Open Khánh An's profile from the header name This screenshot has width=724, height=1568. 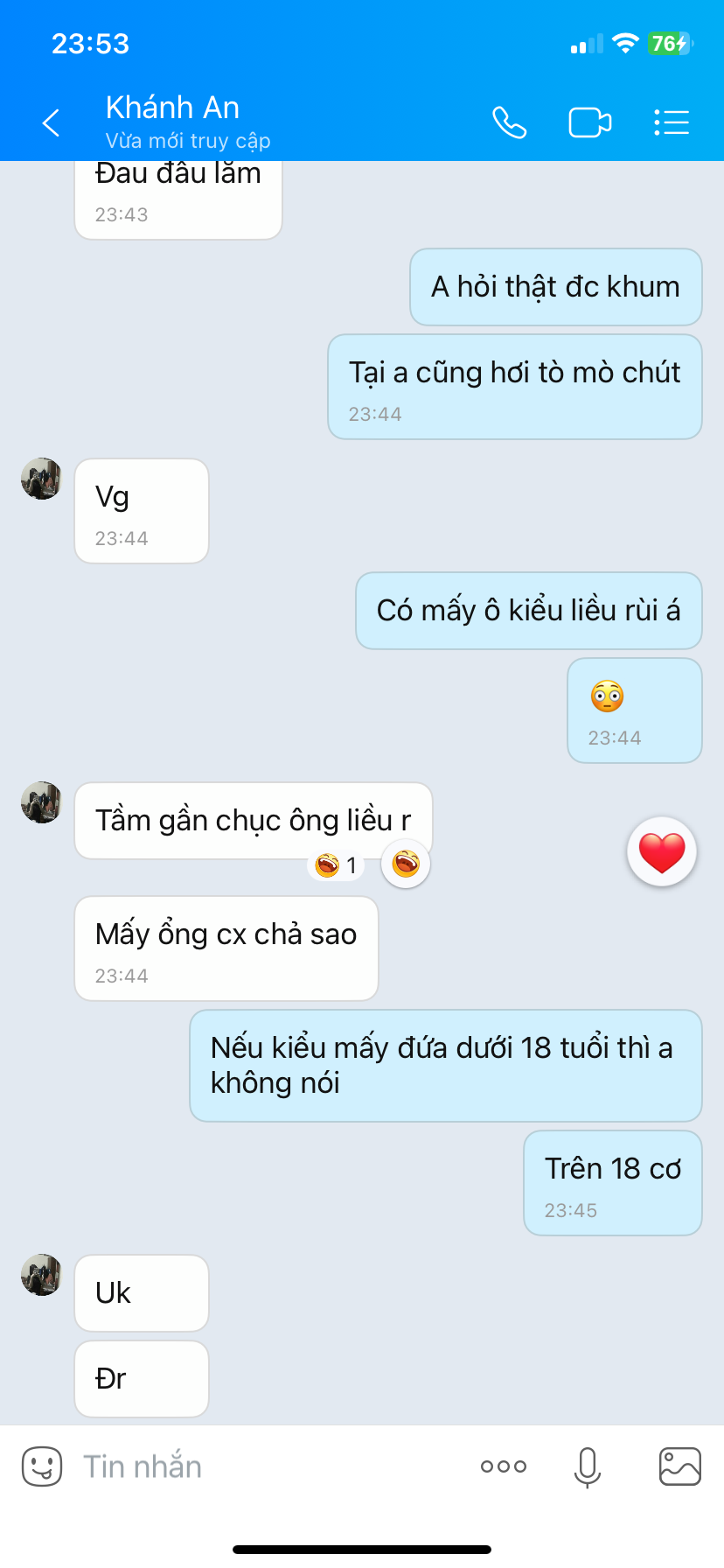tap(172, 108)
